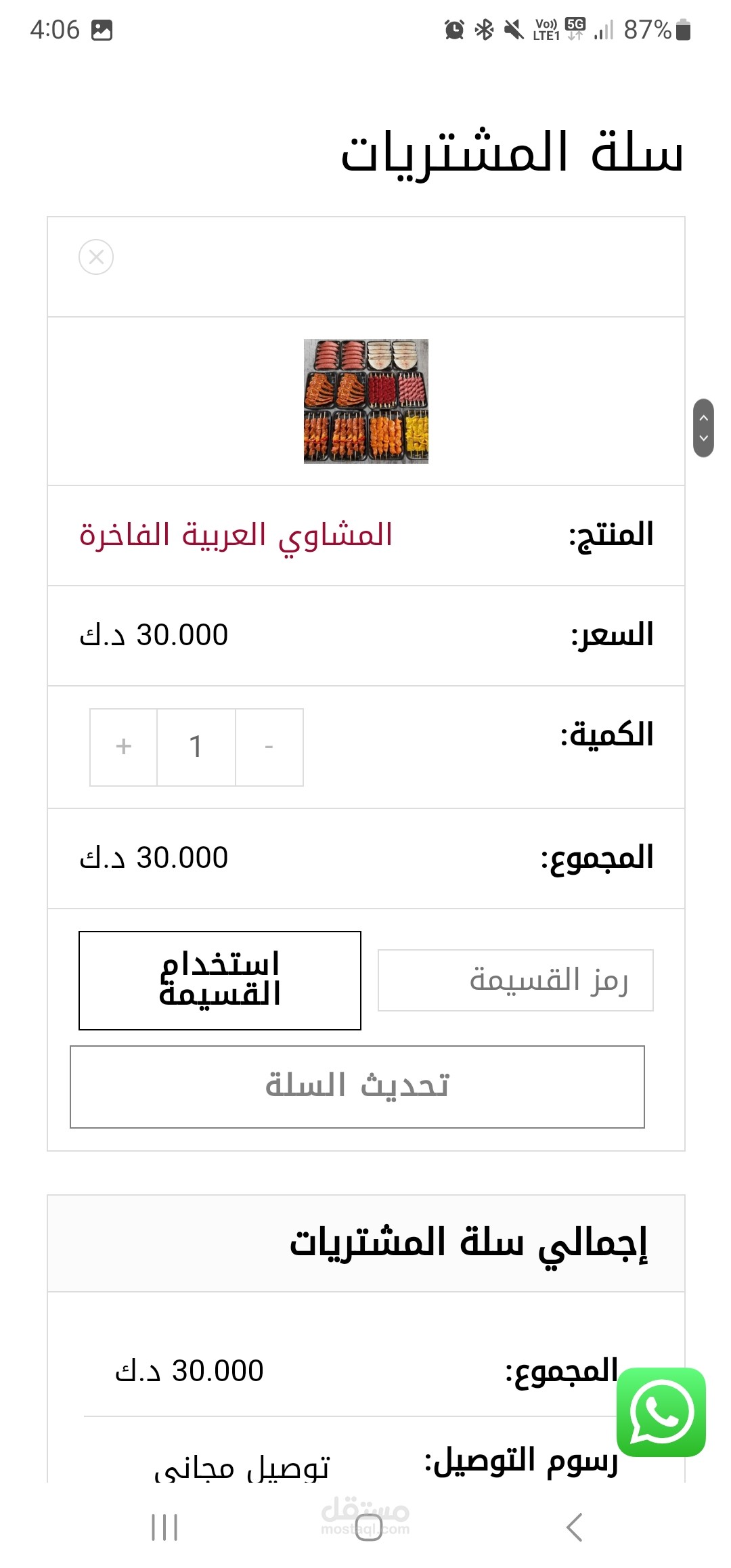Decrease quantity with the minus button
Image resolution: width=731 pixels, height=1568 pixels.
point(269,747)
